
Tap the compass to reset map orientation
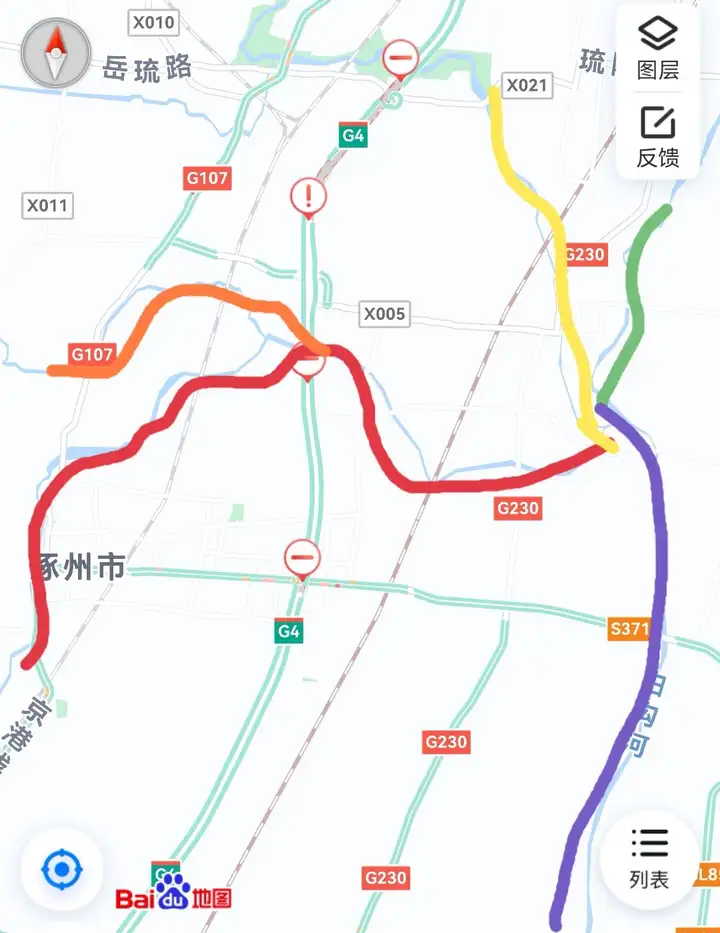click(x=55, y=51)
